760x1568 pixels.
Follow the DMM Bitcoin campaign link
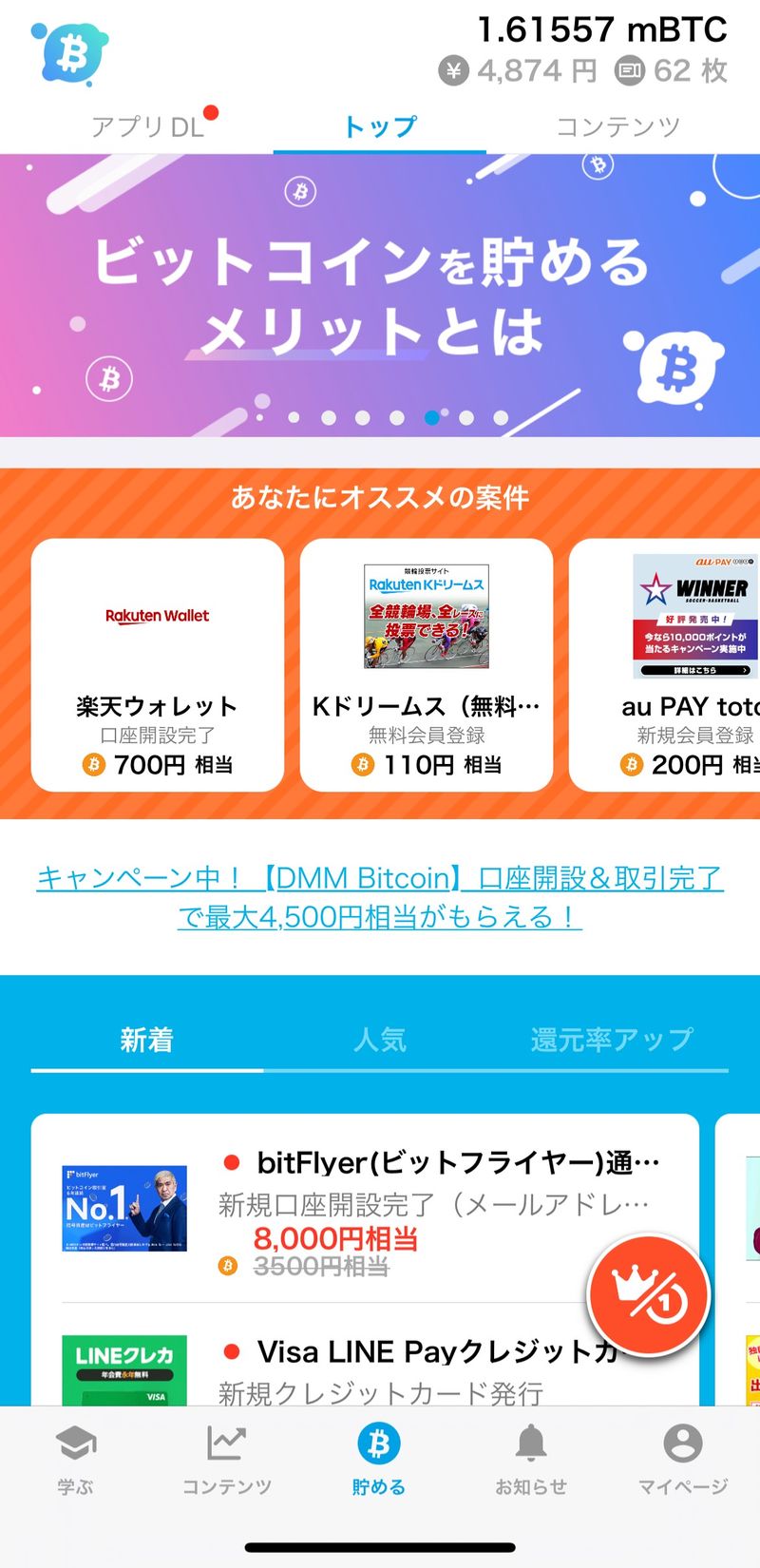[380, 896]
